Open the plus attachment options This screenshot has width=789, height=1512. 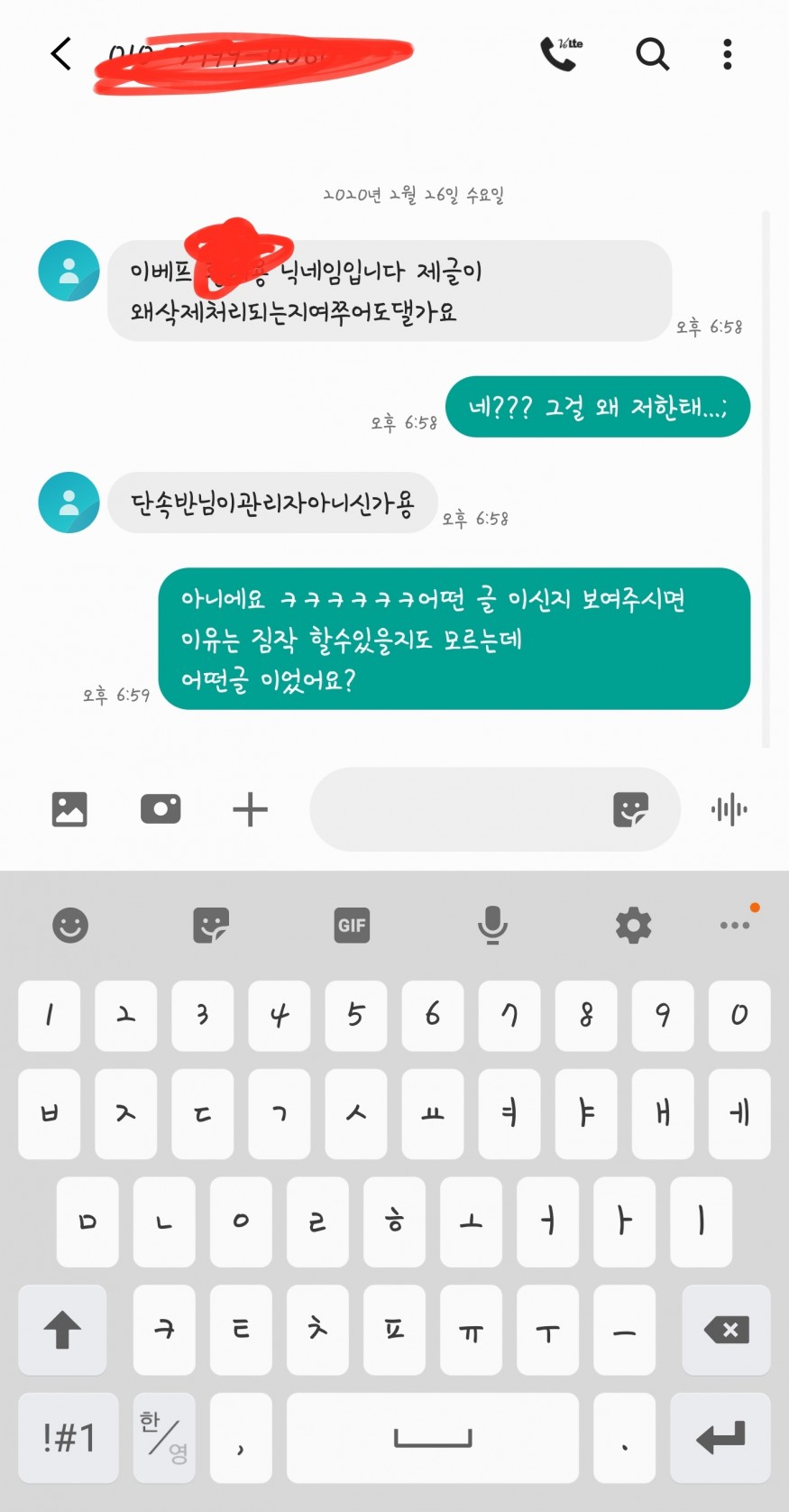pyautogui.click(x=250, y=809)
